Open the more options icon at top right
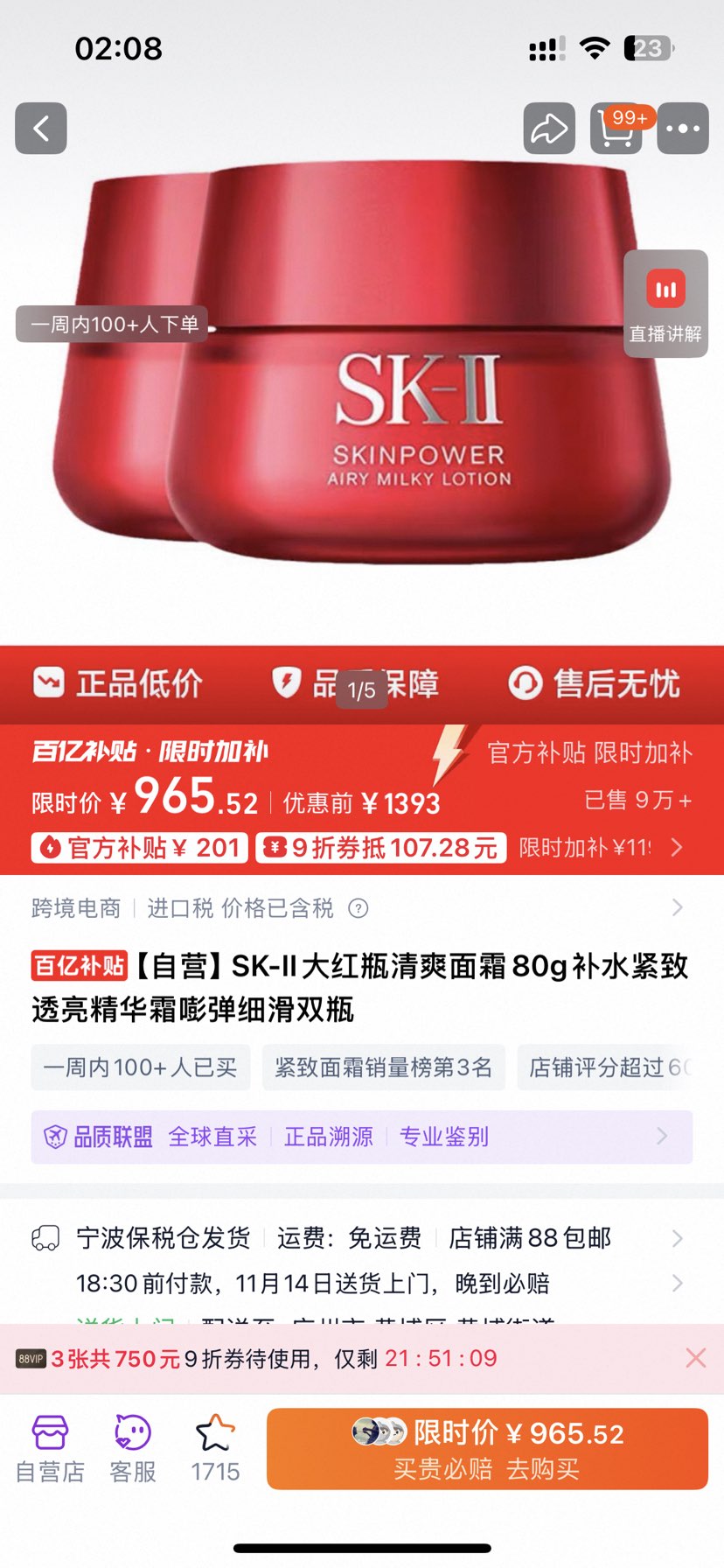The image size is (724, 1568). [x=683, y=129]
